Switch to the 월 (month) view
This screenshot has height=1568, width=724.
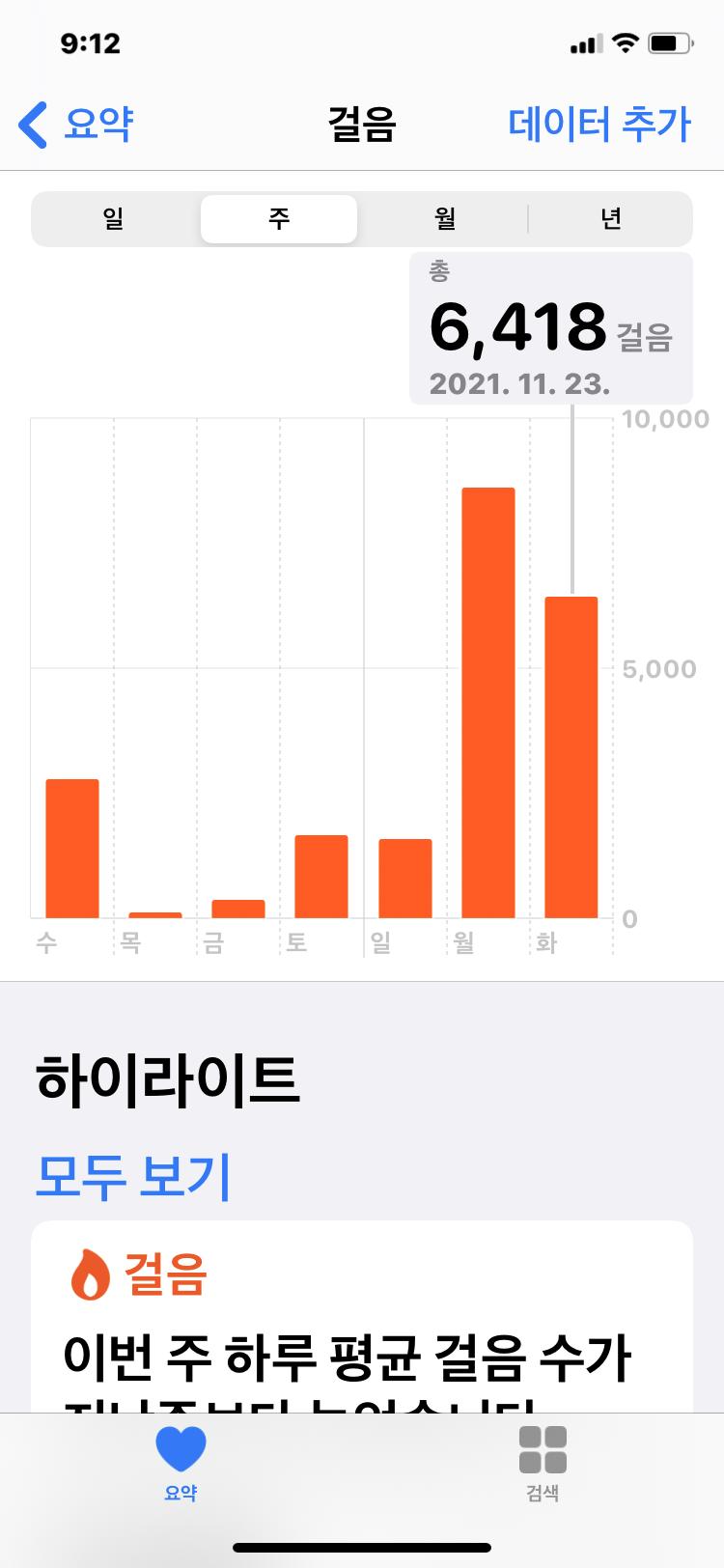[444, 219]
